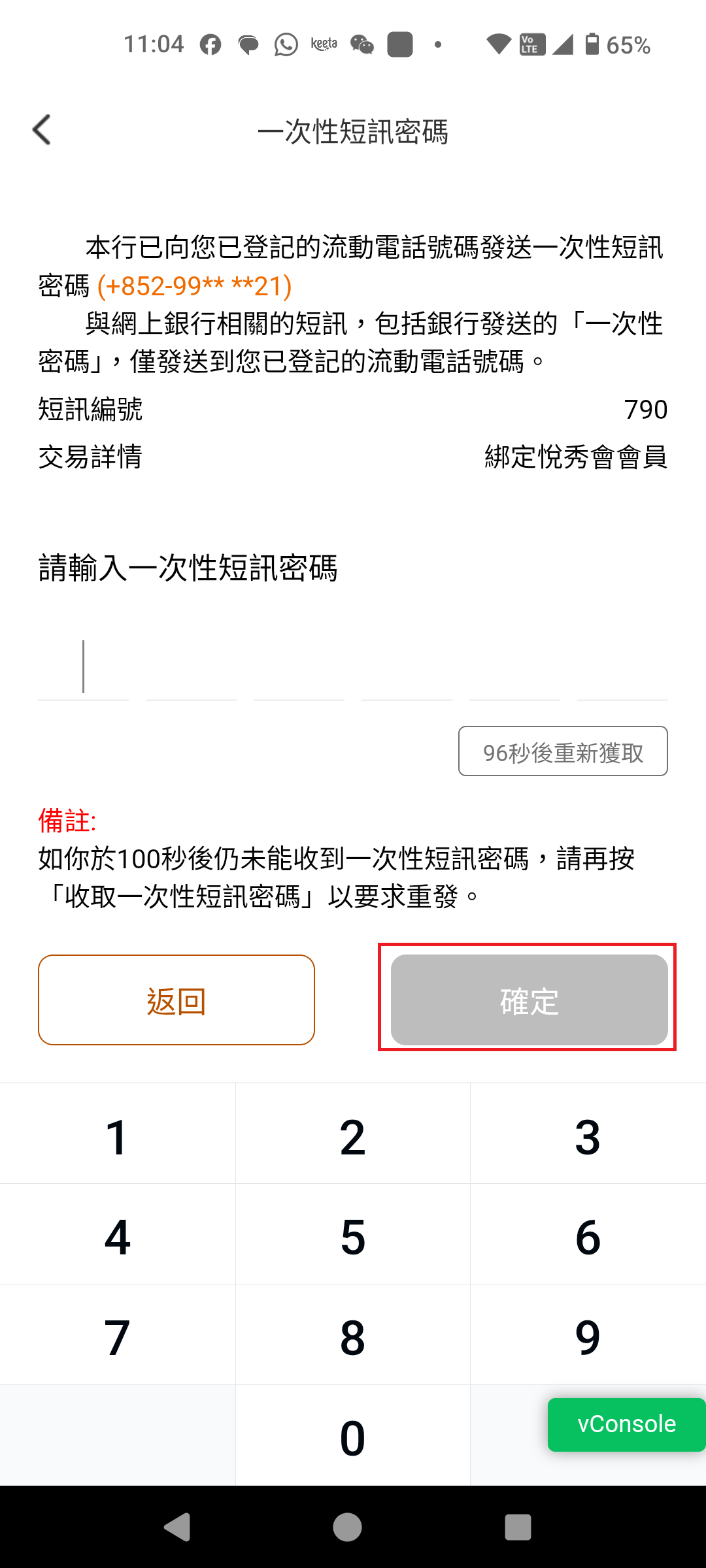Image resolution: width=706 pixels, height=1568 pixels.
Task: Enter digit 1 on the keypad
Action: point(118,1134)
